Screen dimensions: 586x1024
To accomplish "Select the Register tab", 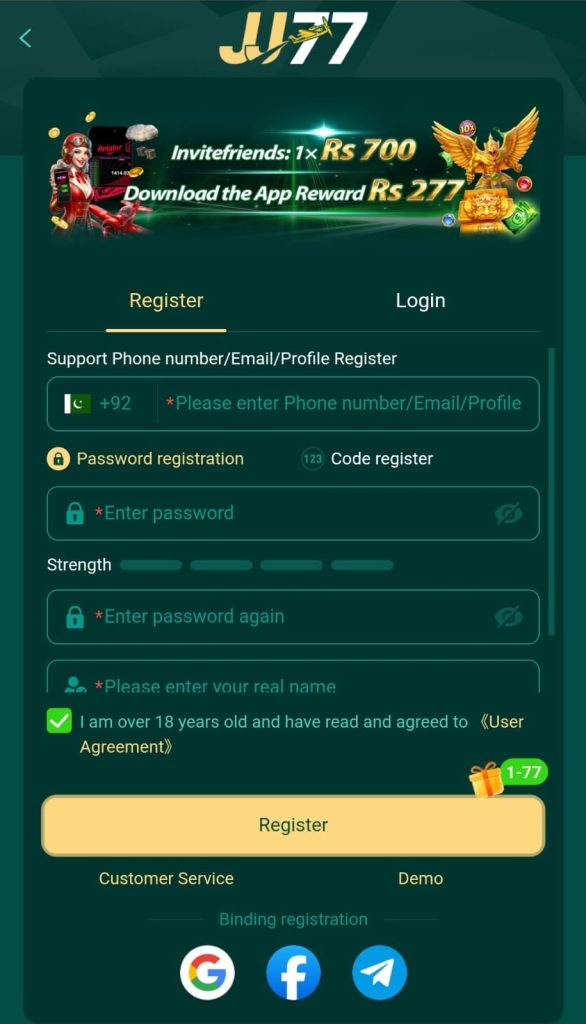I will tap(166, 300).
